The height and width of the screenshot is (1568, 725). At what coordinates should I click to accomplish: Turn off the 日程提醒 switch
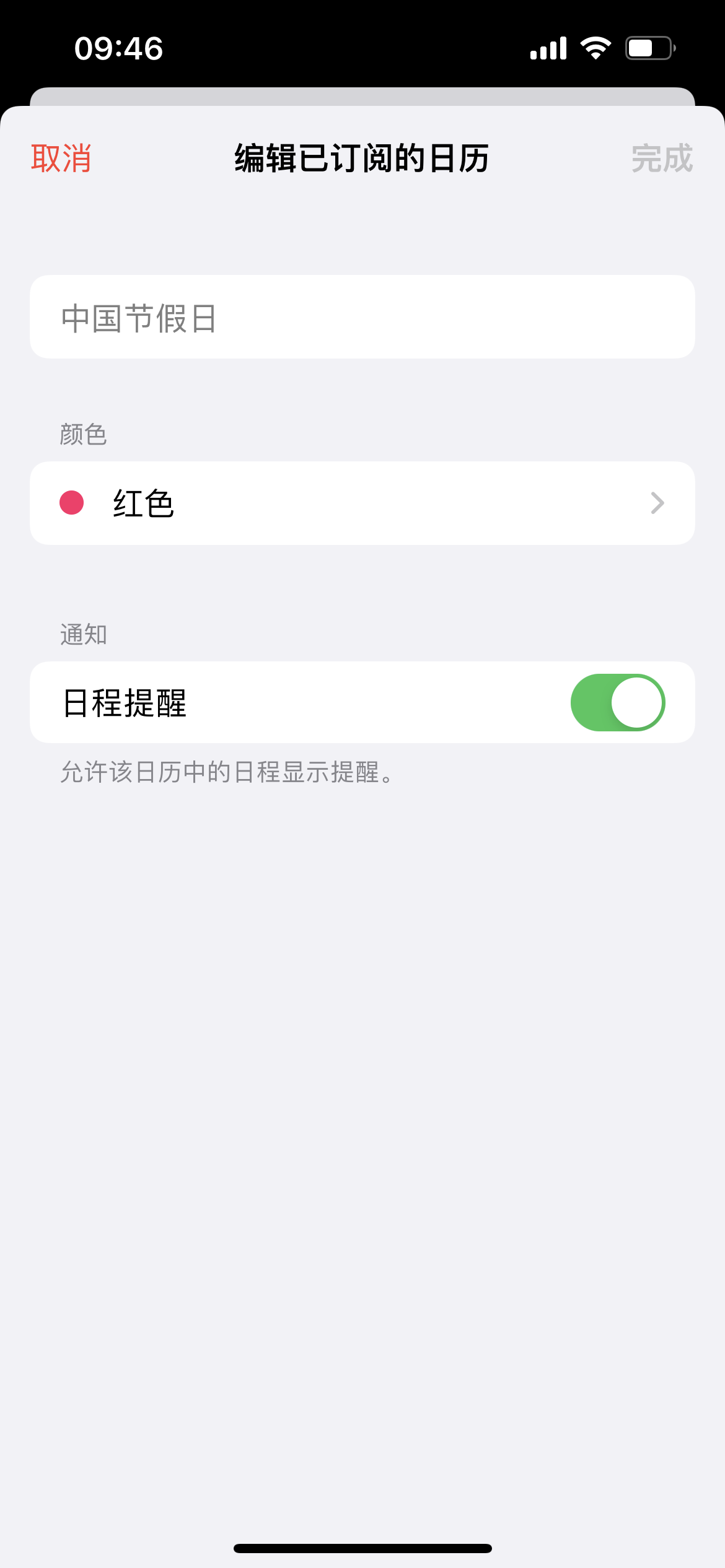click(617, 702)
